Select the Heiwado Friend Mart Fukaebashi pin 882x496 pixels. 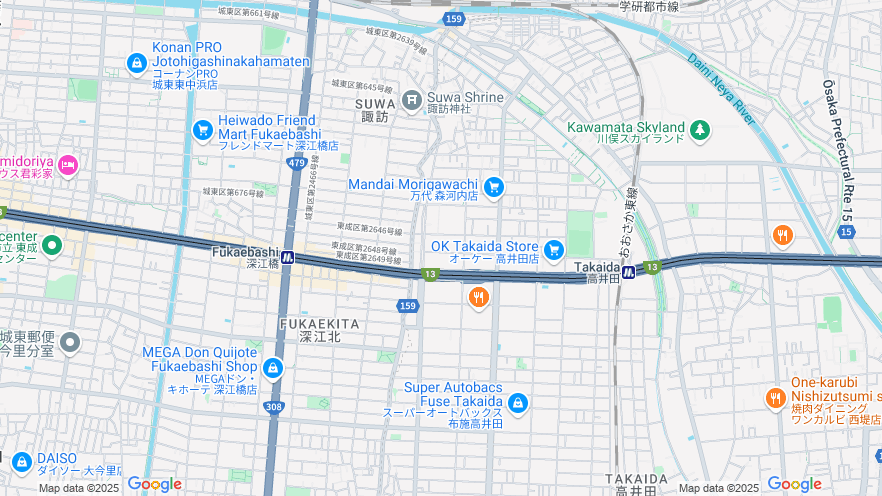tap(203, 129)
